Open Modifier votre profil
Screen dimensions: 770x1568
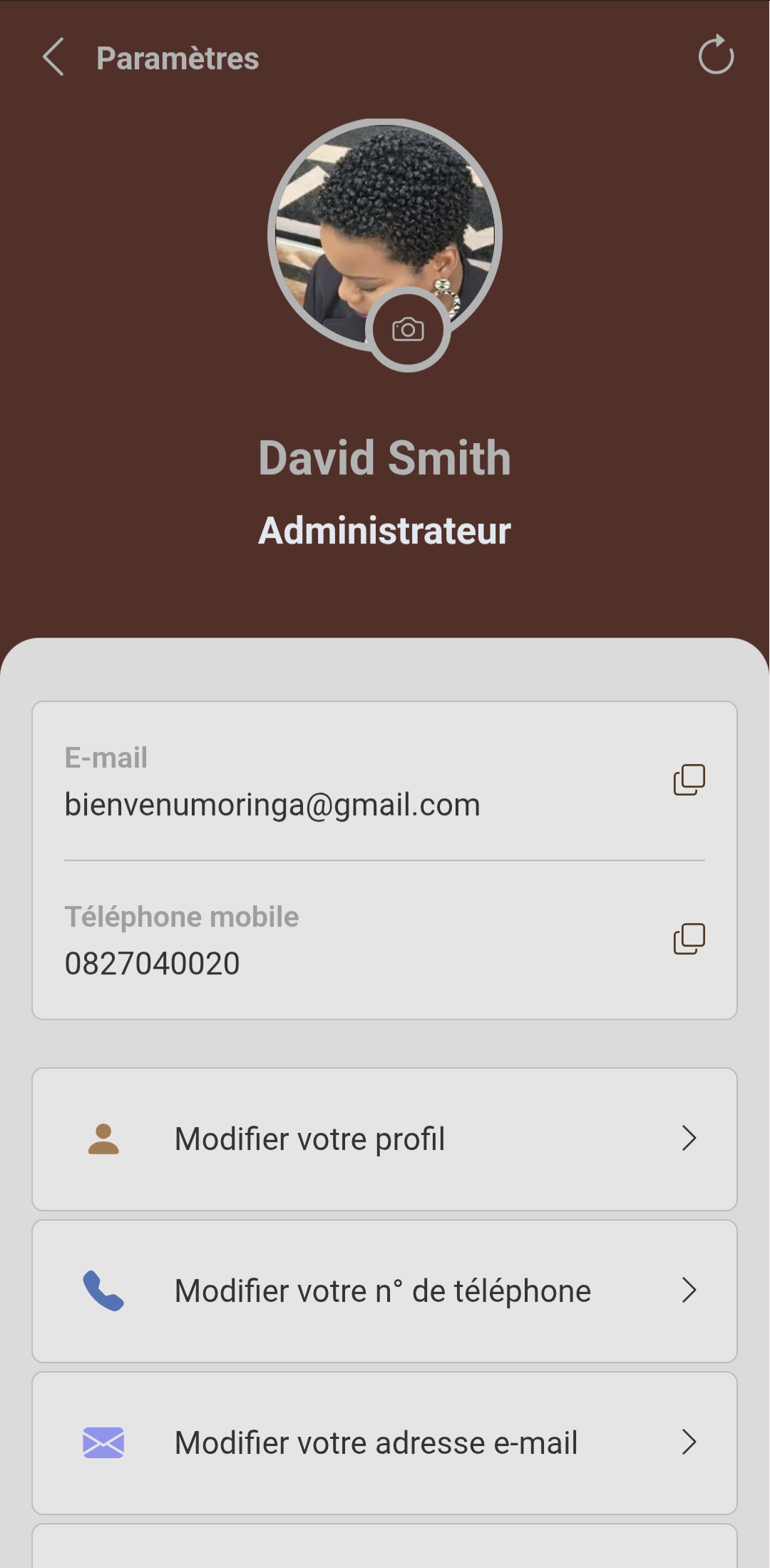(x=384, y=1139)
